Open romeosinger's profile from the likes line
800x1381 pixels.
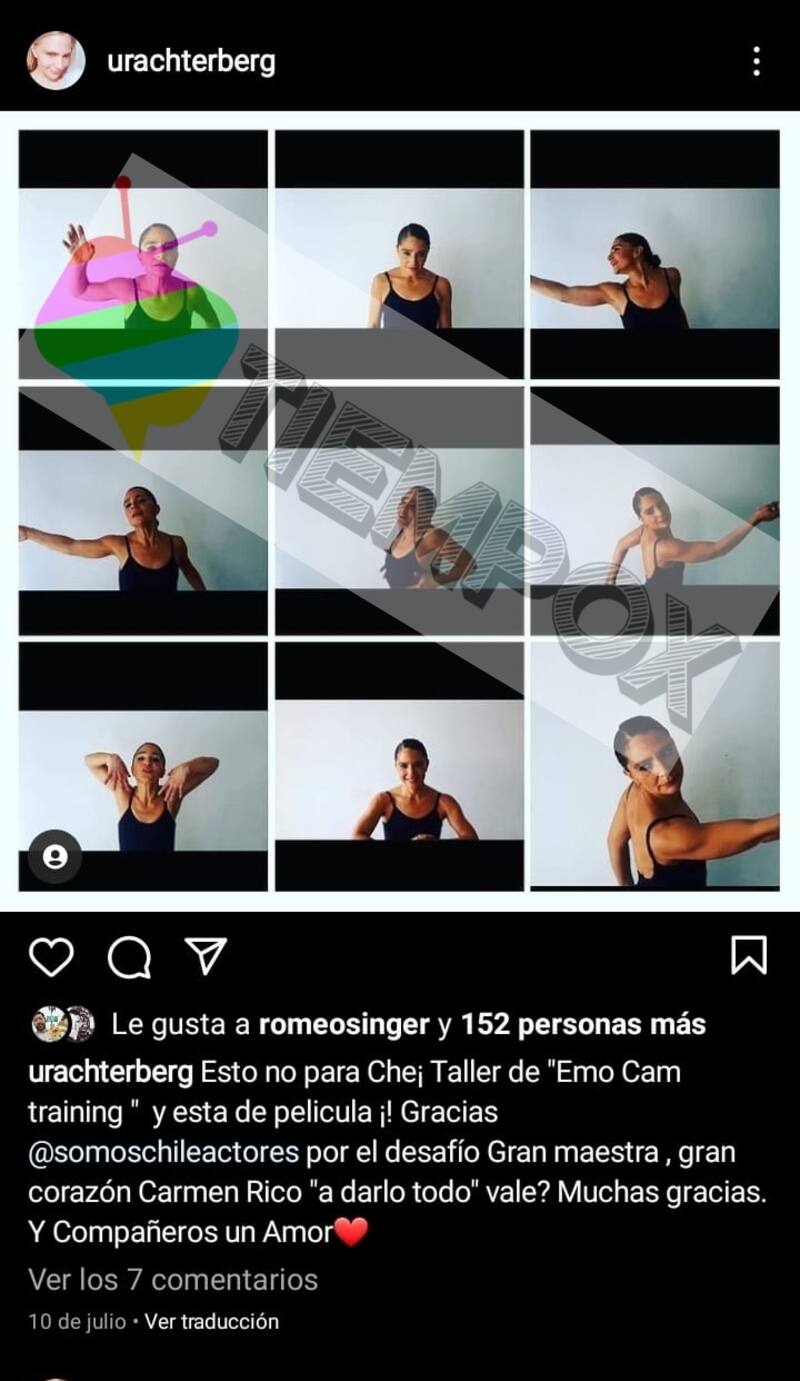(343, 1024)
